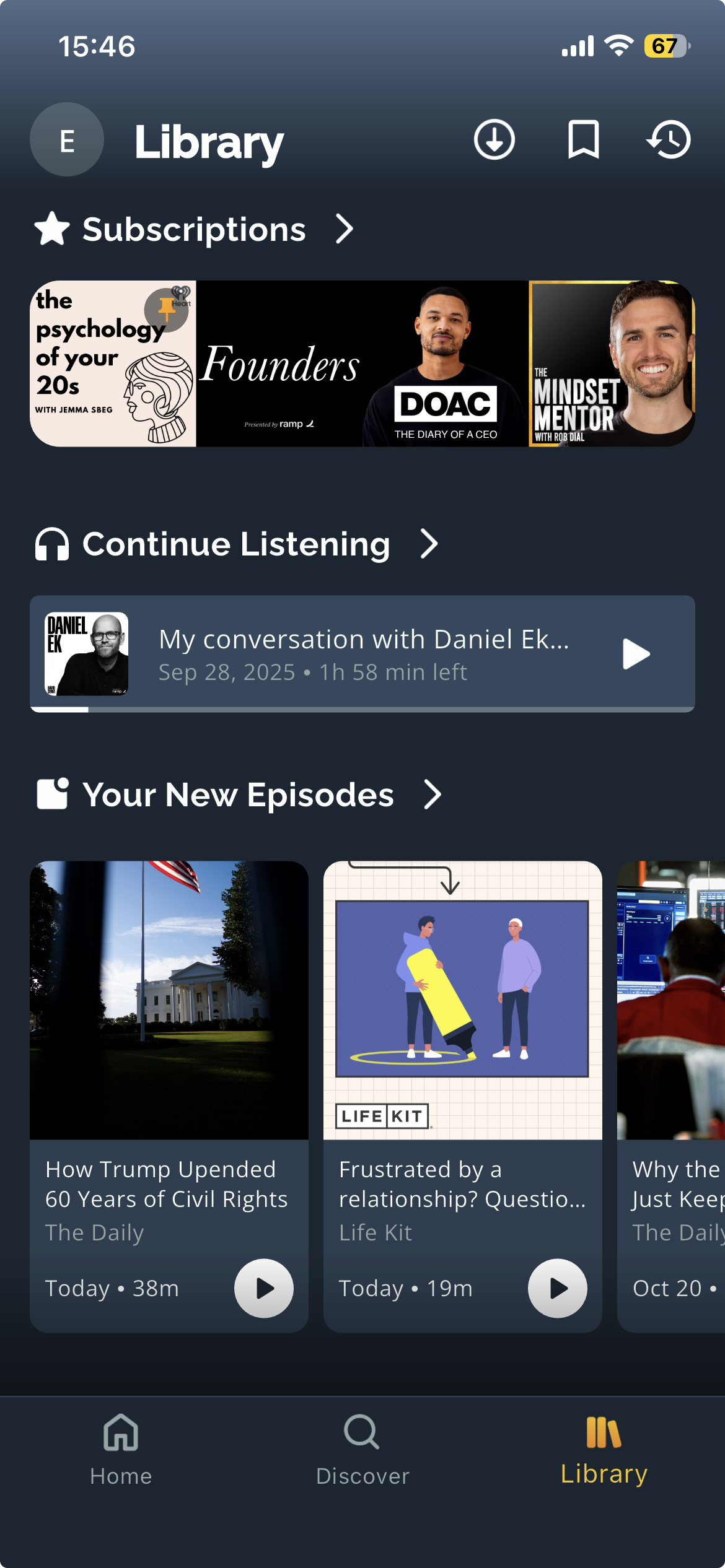This screenshot has height=1568, width=725.
Task: Open The Psychology of Your 20s podcast
Action: [x=113, y=364]
